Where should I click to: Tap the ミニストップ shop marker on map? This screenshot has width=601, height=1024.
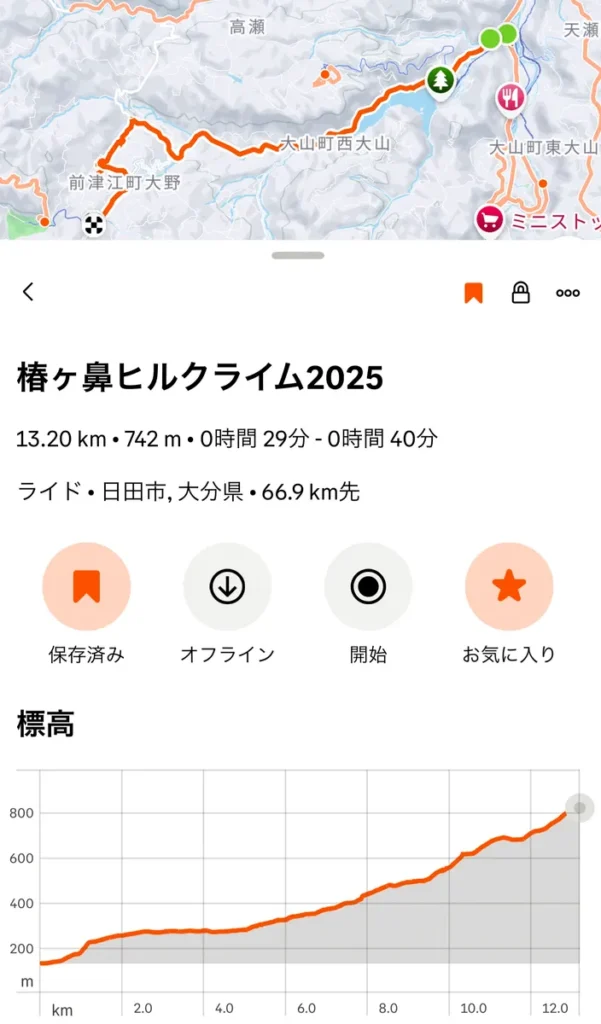coord(489,218)
